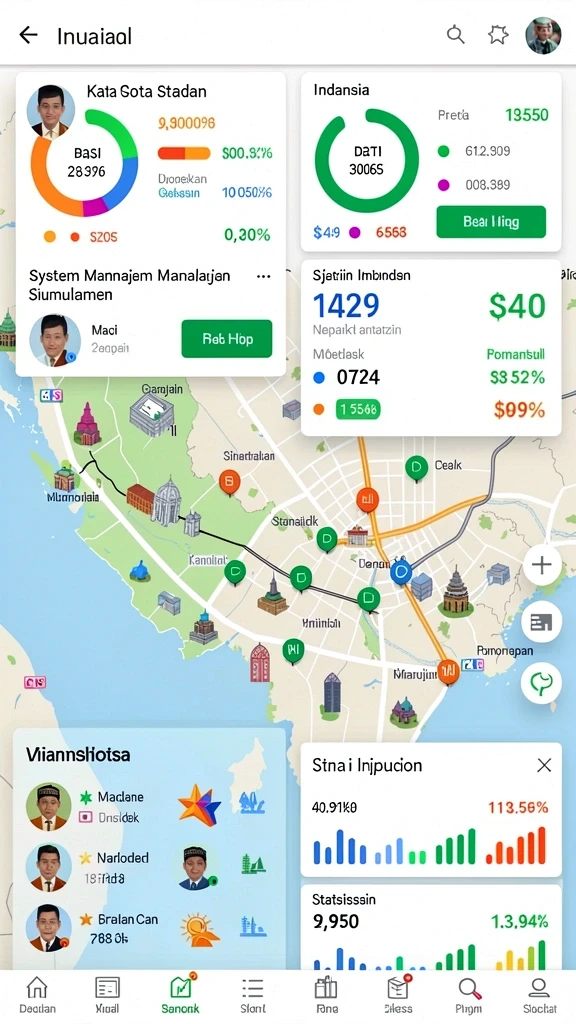This screenshot has width=576, height=1024.
Task: Open the three-dot menu beside System Mannajem
Action: 263,276
